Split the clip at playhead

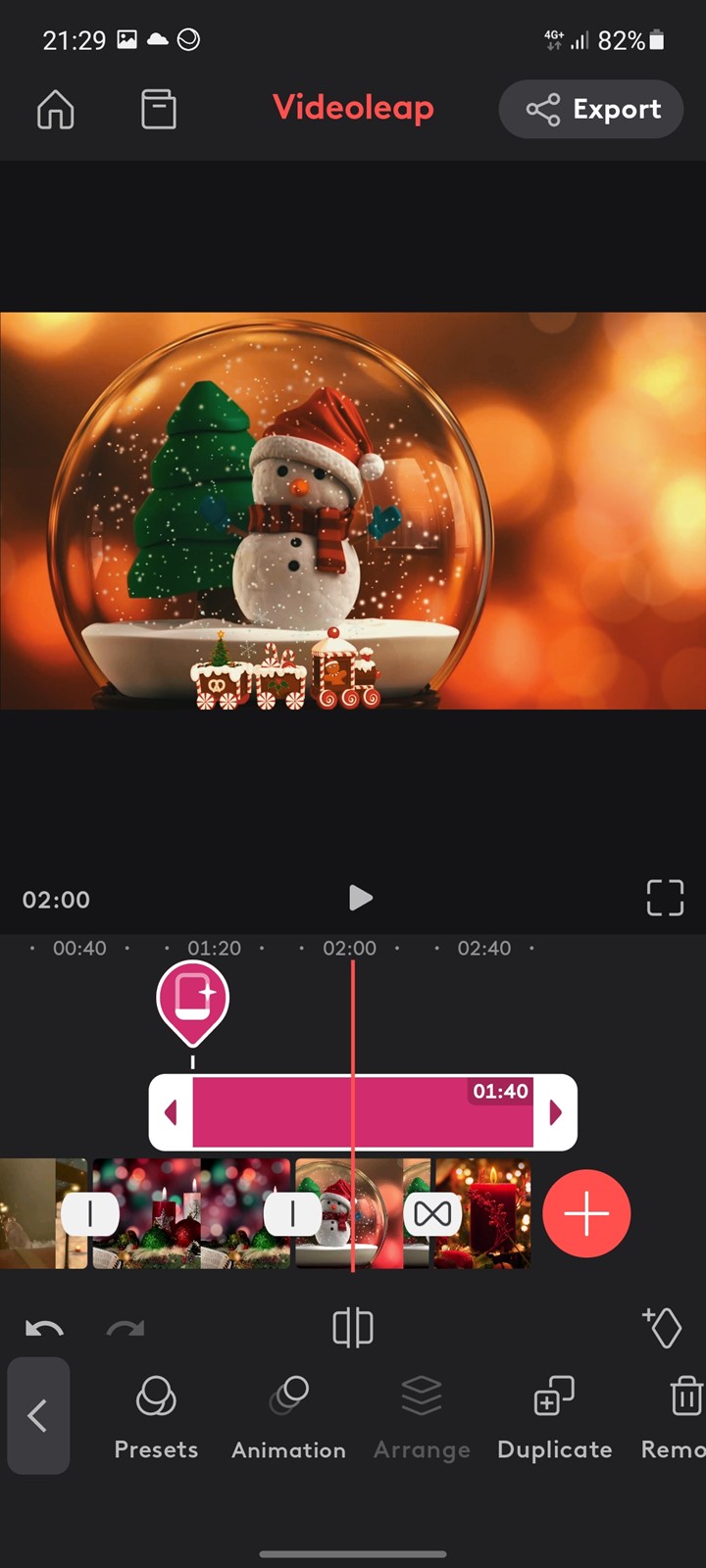pyautogui.click(x=353, y=1328)
